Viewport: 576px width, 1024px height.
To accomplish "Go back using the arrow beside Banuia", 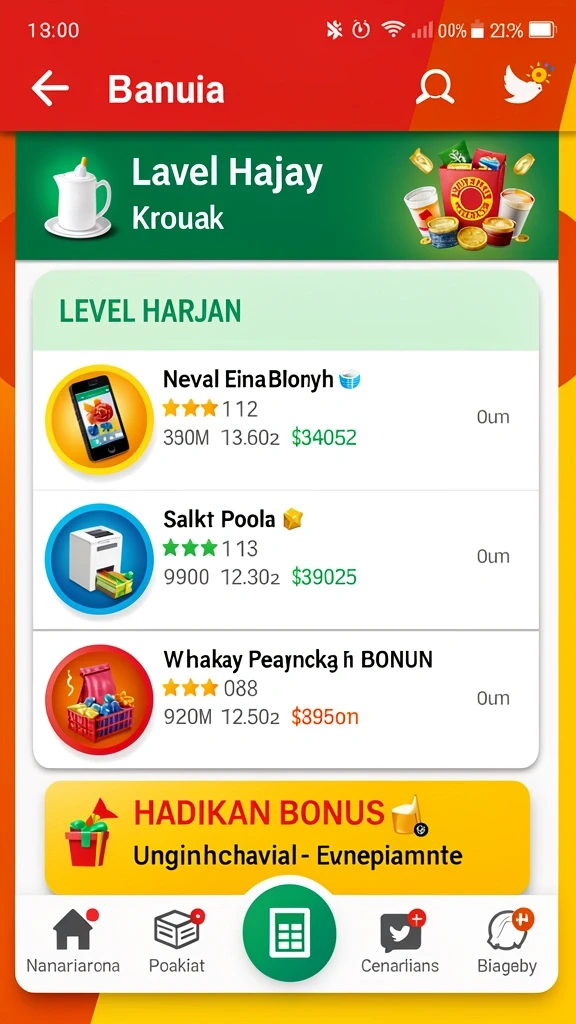I will pyautogui.click(x=50, y=88).
